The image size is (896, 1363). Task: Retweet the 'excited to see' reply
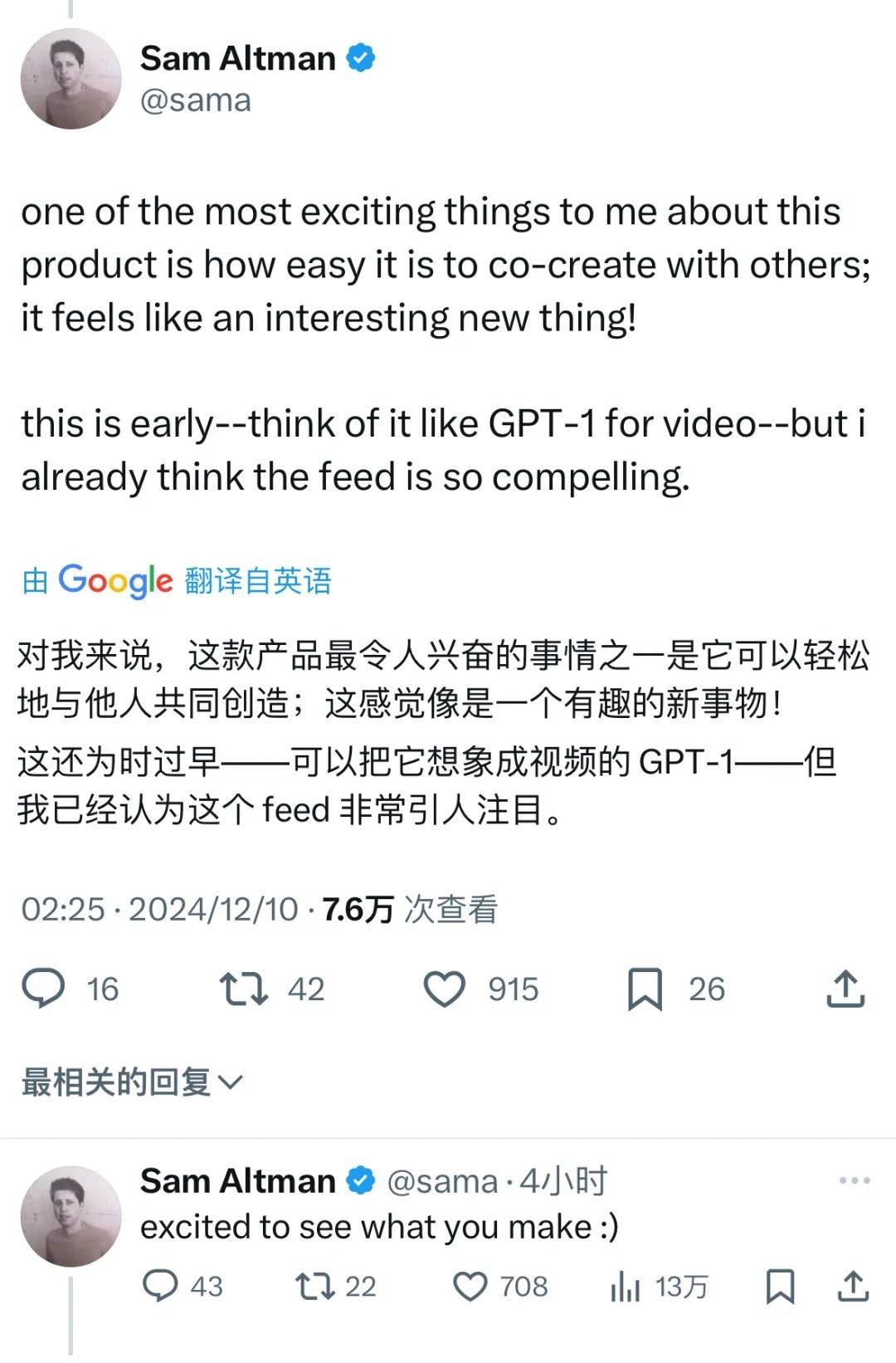click(x=315, y=1287)
